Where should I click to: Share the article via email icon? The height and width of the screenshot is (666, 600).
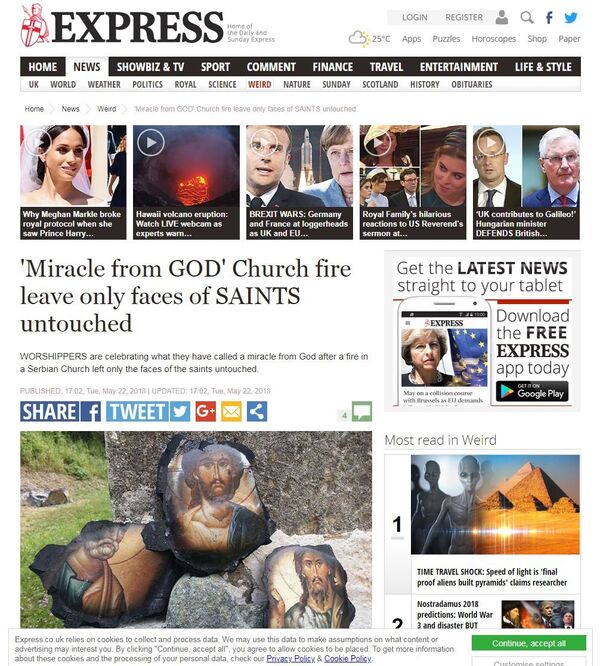click(231, 411)
